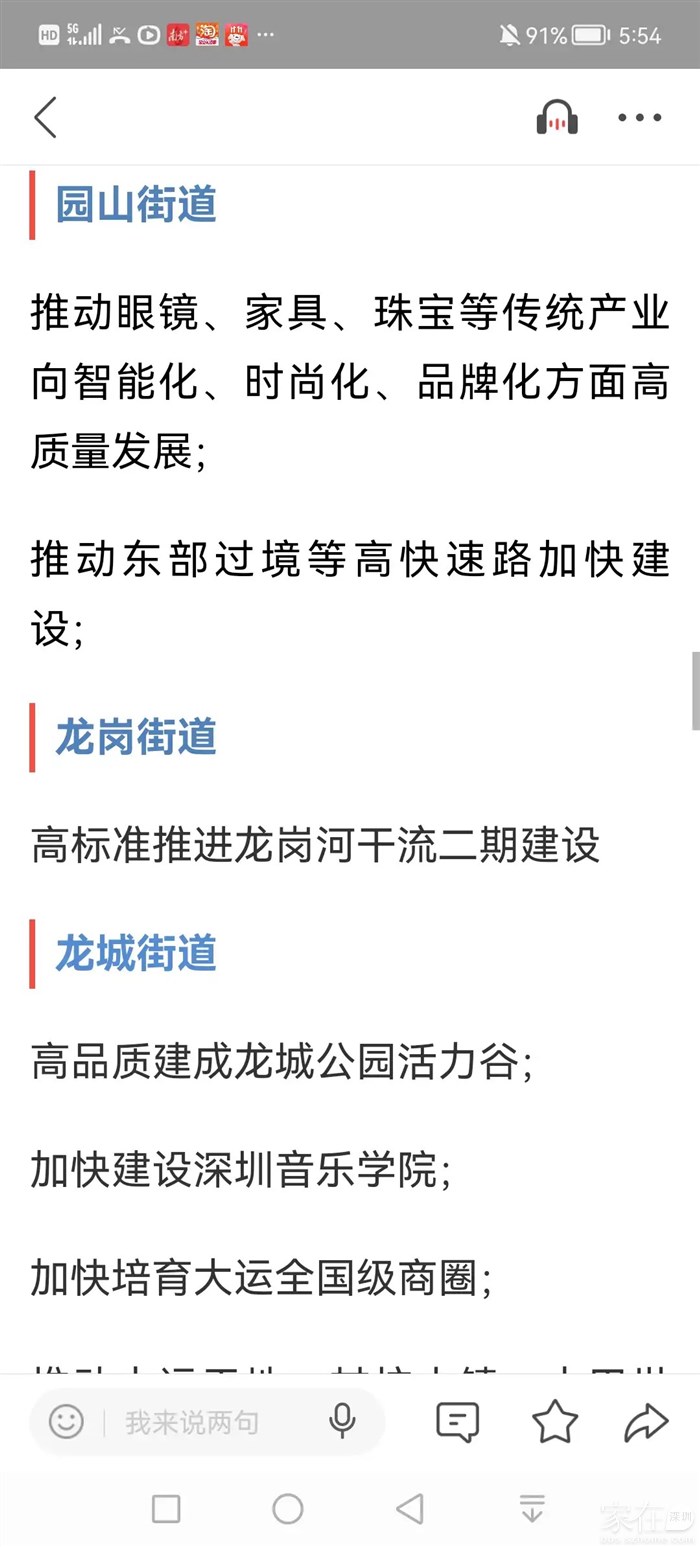Favorite this article with the star icon
This screenshot has height=1547, width=700.
tap(555, 1421)
